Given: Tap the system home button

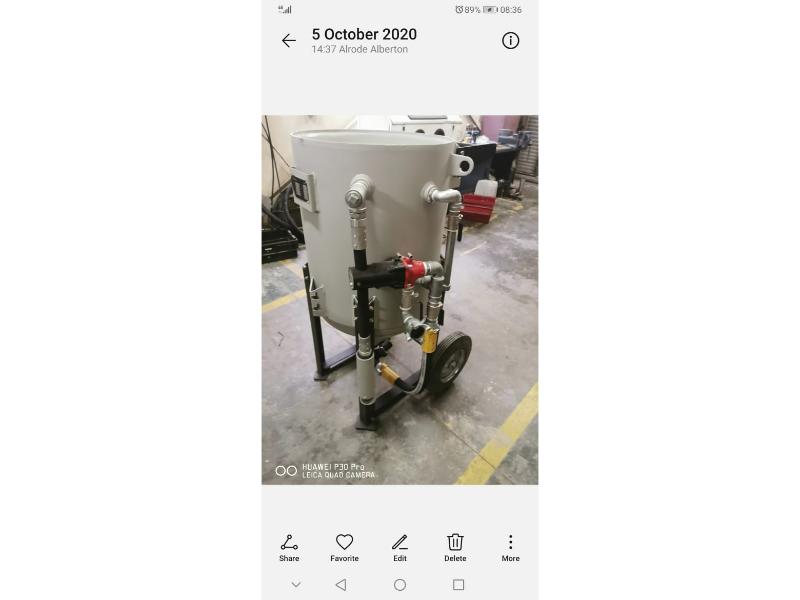Looking at the screenshot, I should pyautogui.click(x=400, y=585).
